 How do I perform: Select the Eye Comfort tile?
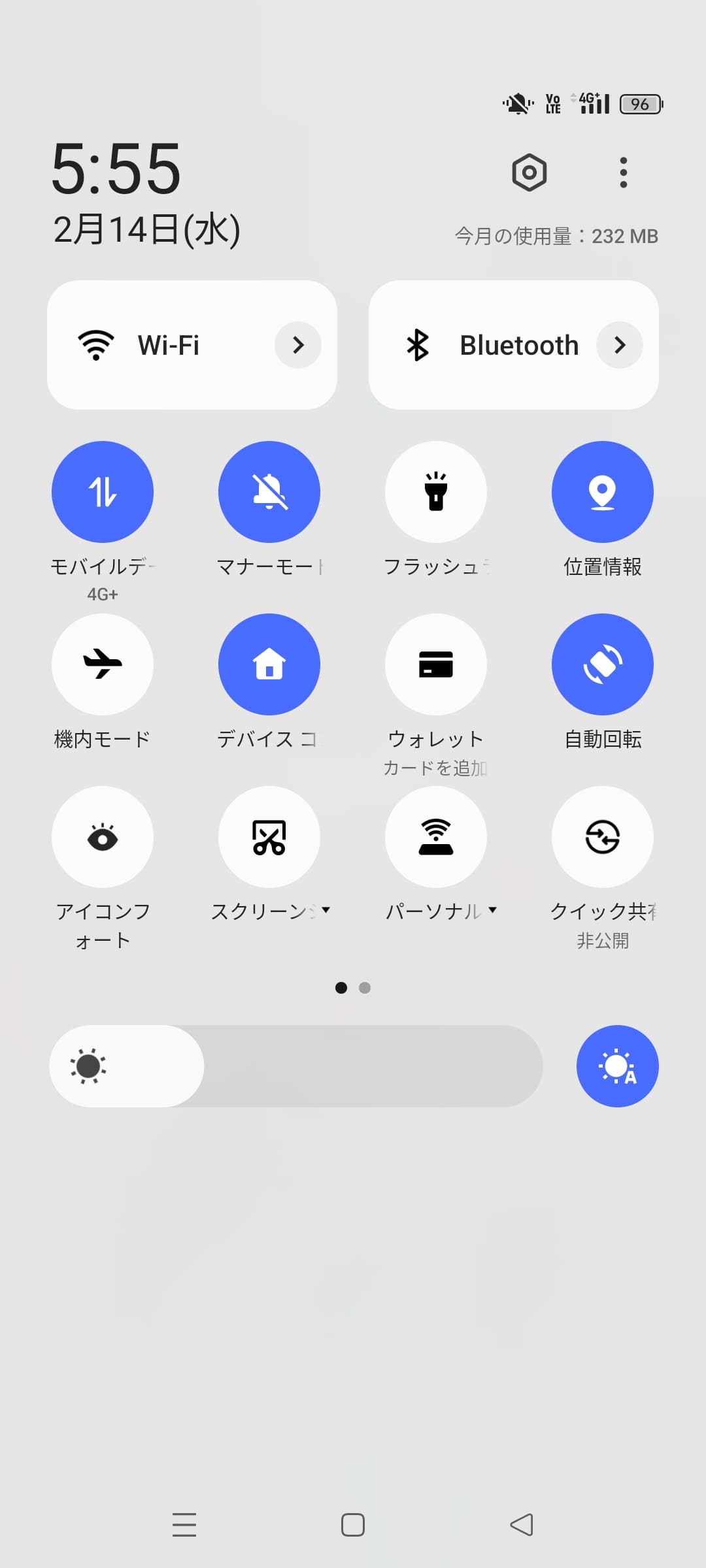(x=102, y=837)
